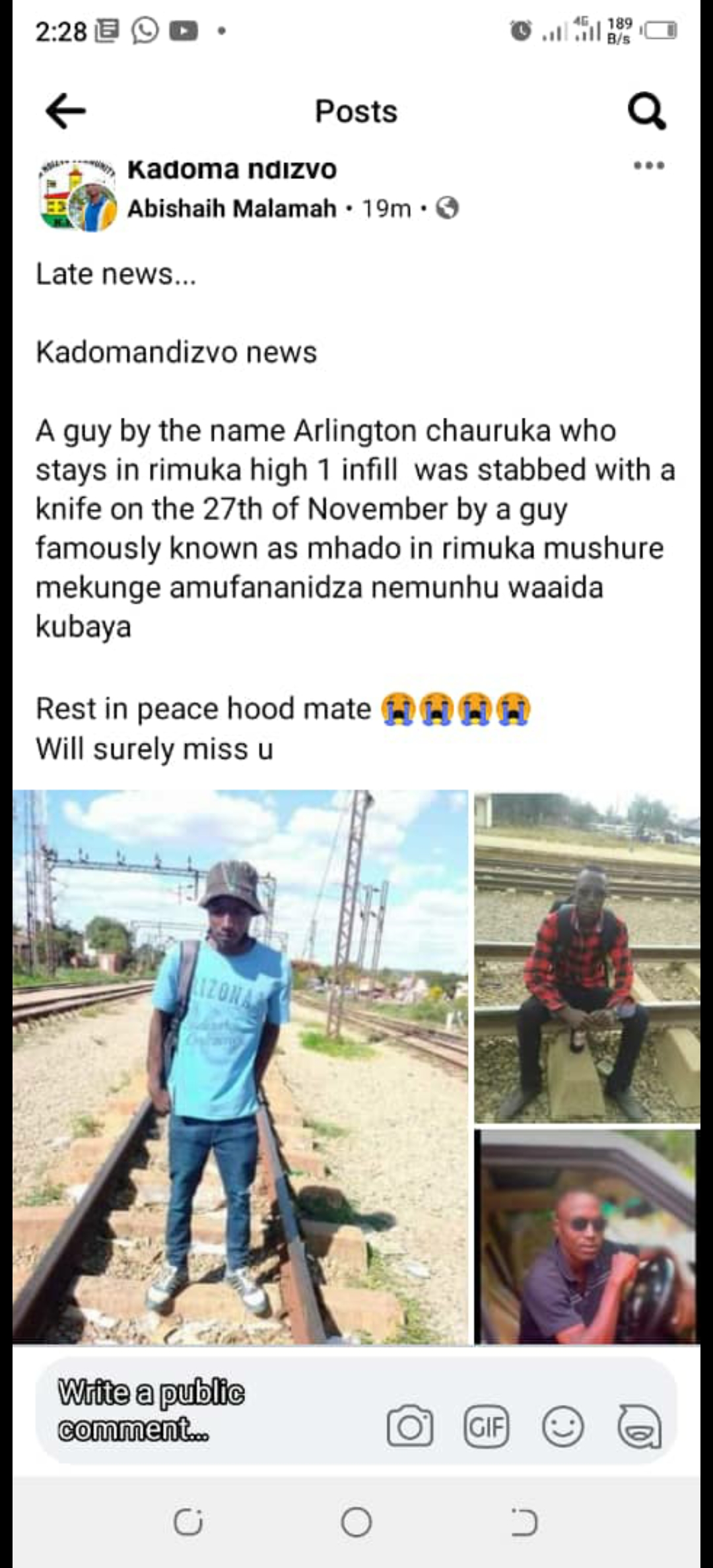This screenshot has width=713, height=1568.
Task: Open the photo of the man in the red plaid shirt
Action: point(587,957)
